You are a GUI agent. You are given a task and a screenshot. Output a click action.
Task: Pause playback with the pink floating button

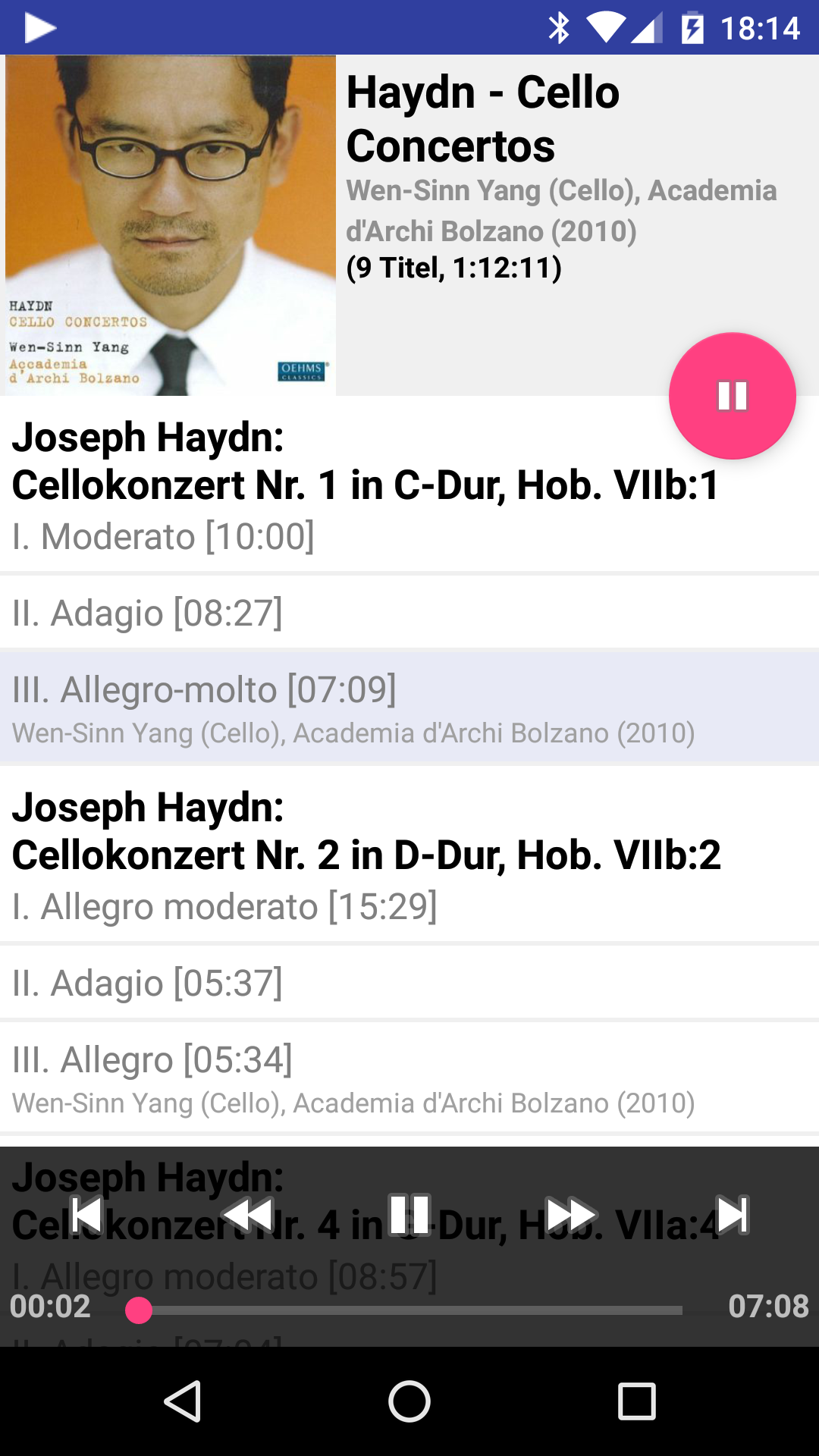(x=732, y=396)
